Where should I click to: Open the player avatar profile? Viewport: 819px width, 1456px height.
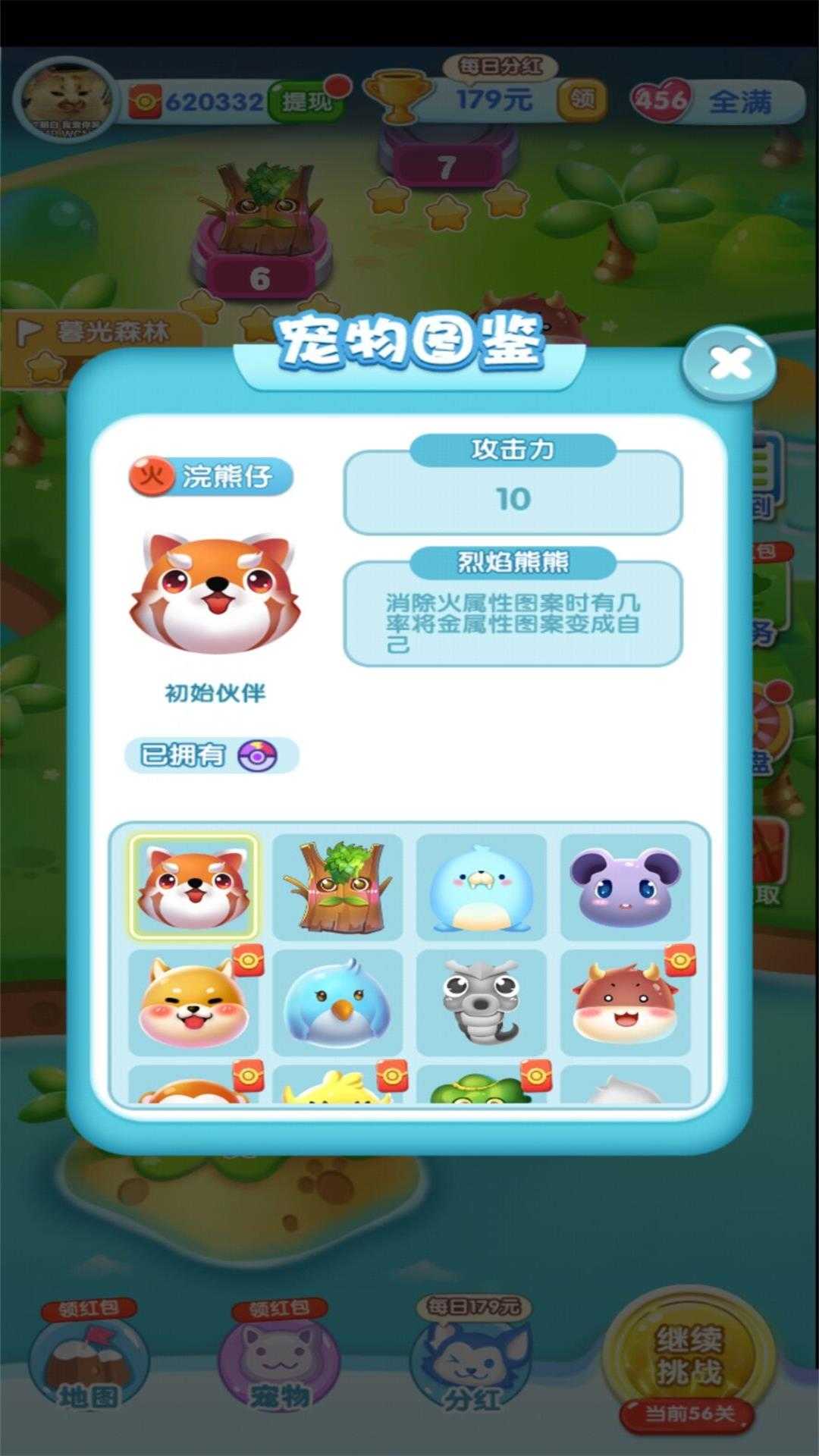click(x=67, y=99)
